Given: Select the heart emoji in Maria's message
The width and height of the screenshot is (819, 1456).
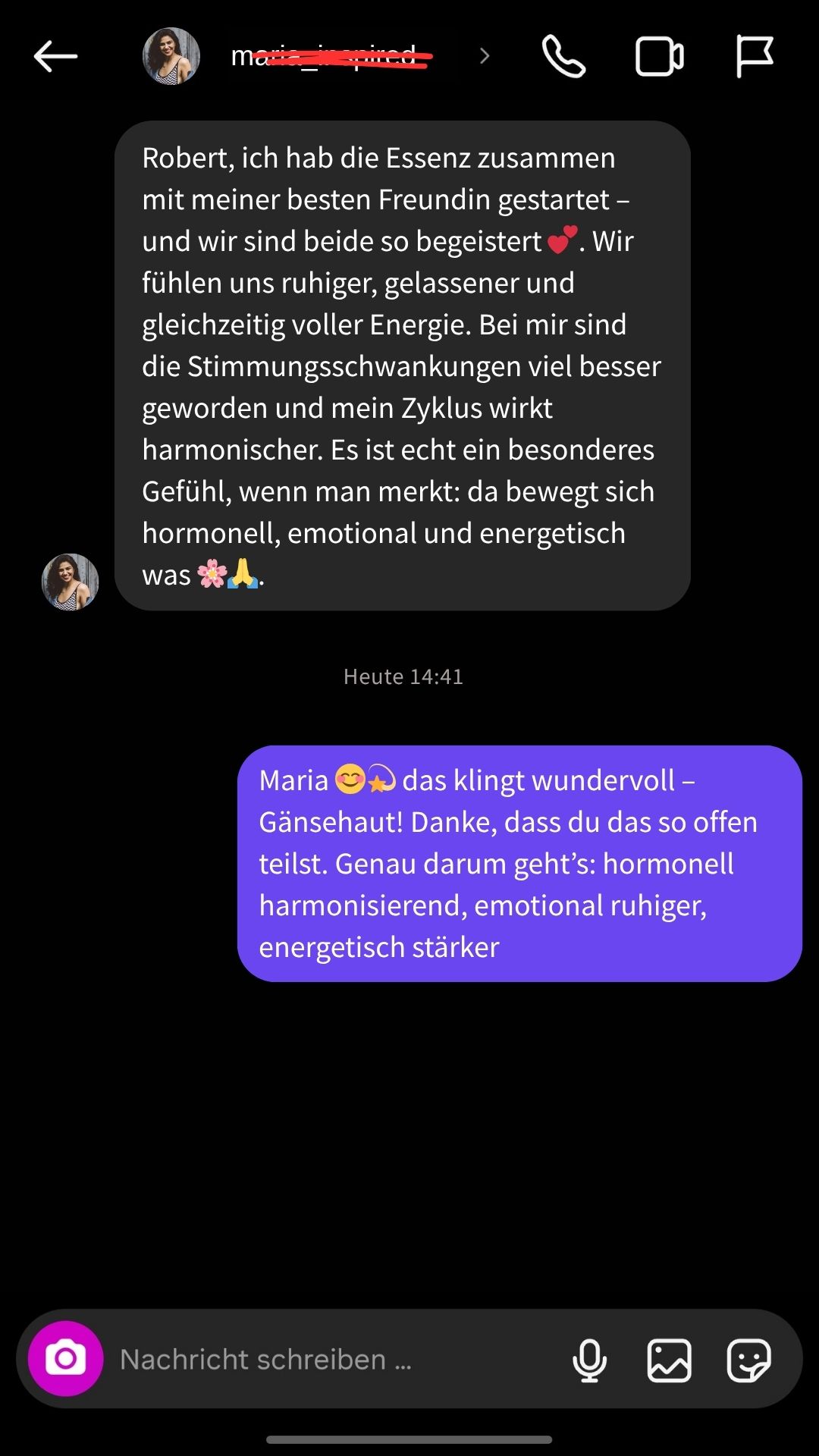Looking at the screenshot, I should point(565,241).
